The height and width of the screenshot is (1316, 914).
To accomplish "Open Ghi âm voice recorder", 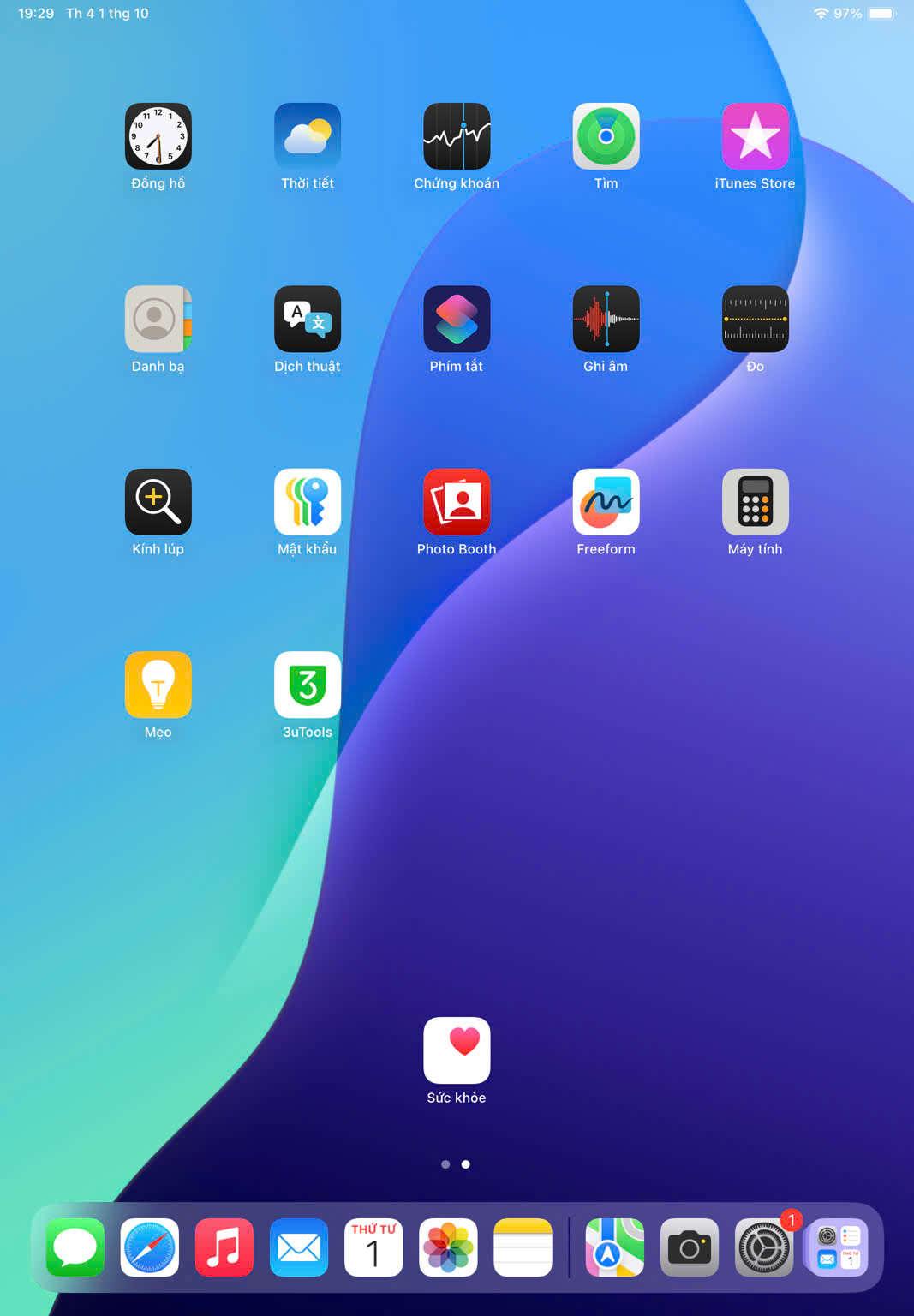I will 606,319.
